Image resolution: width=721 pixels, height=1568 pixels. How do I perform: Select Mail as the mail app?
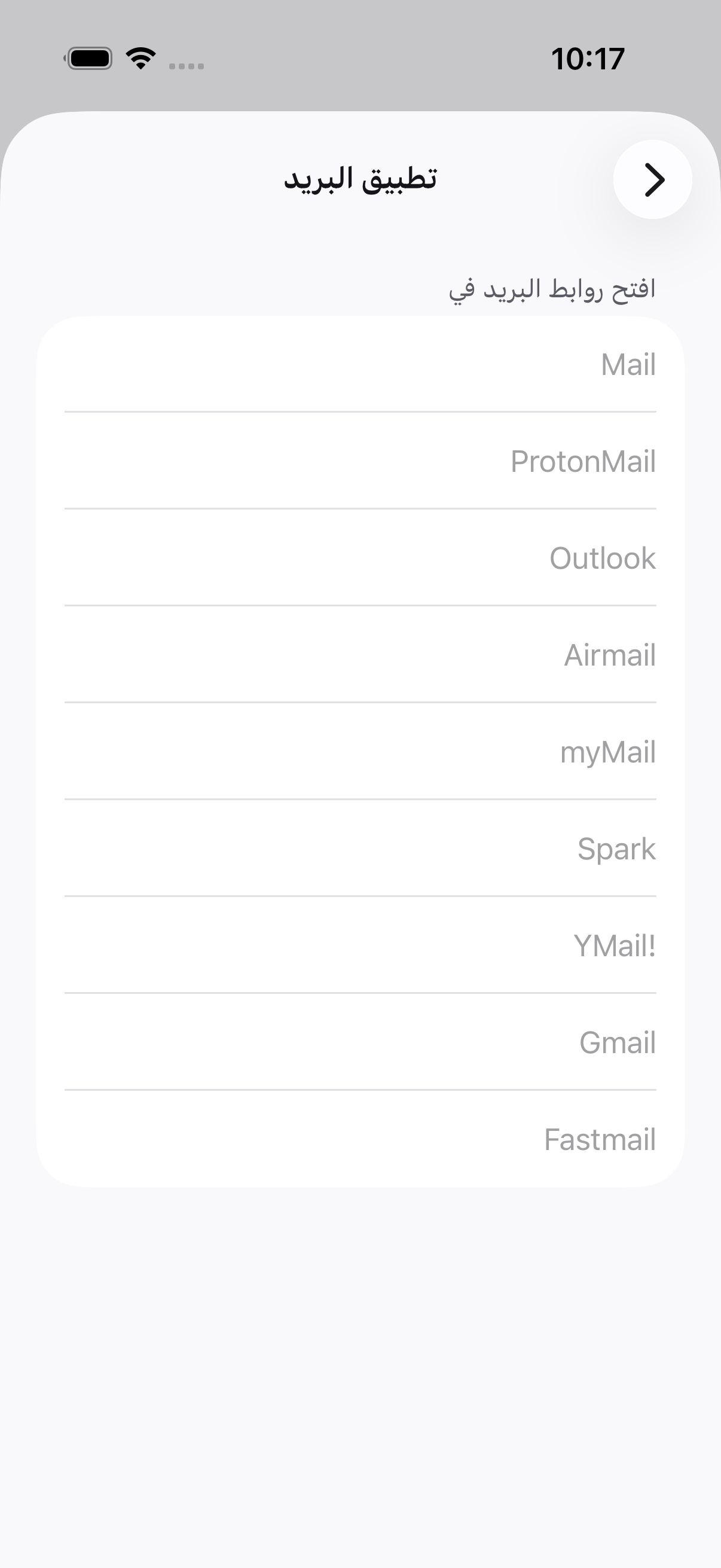360,364
